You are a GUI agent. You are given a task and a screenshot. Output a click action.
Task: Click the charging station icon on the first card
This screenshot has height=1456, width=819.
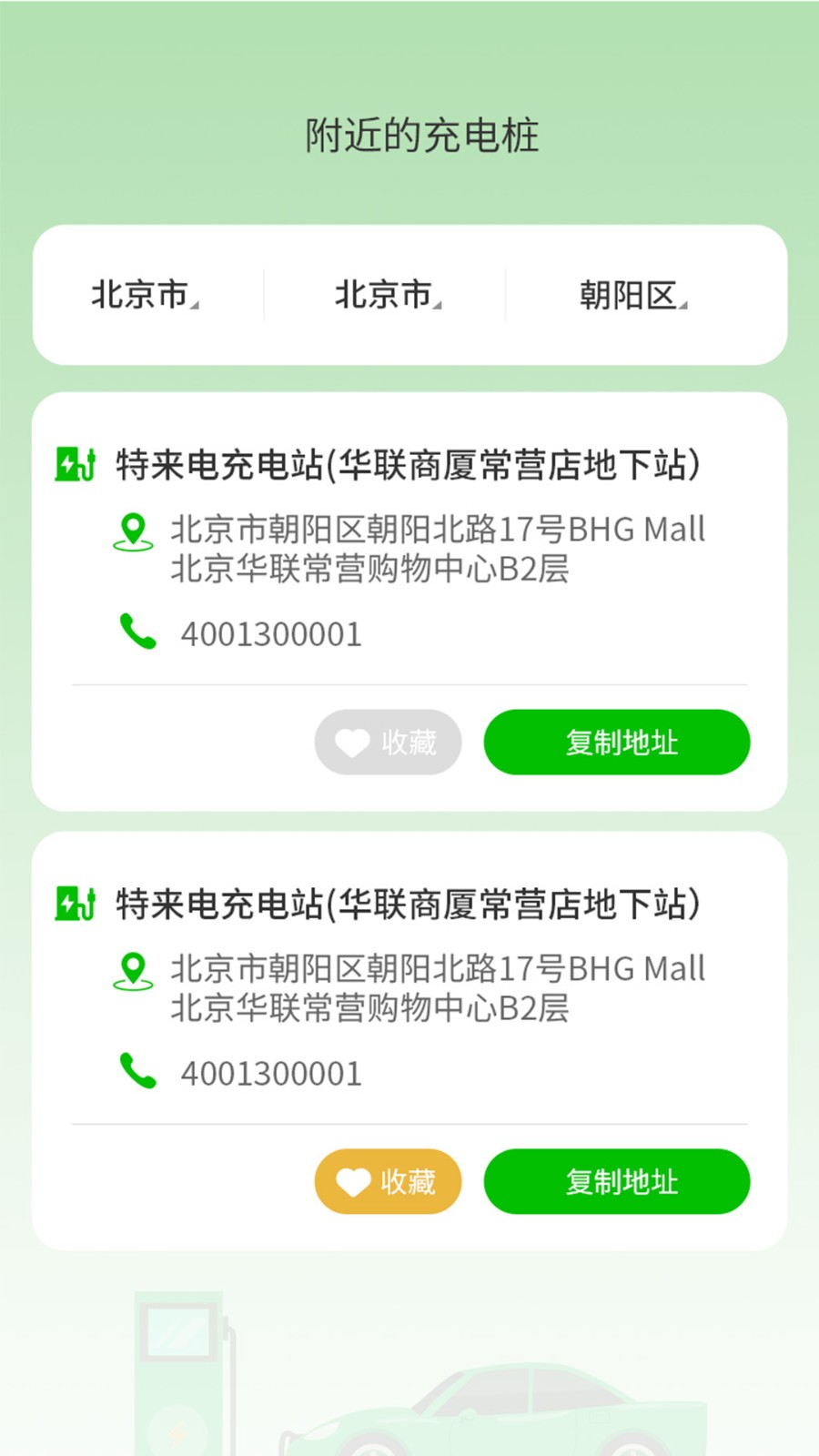[76, 464]
